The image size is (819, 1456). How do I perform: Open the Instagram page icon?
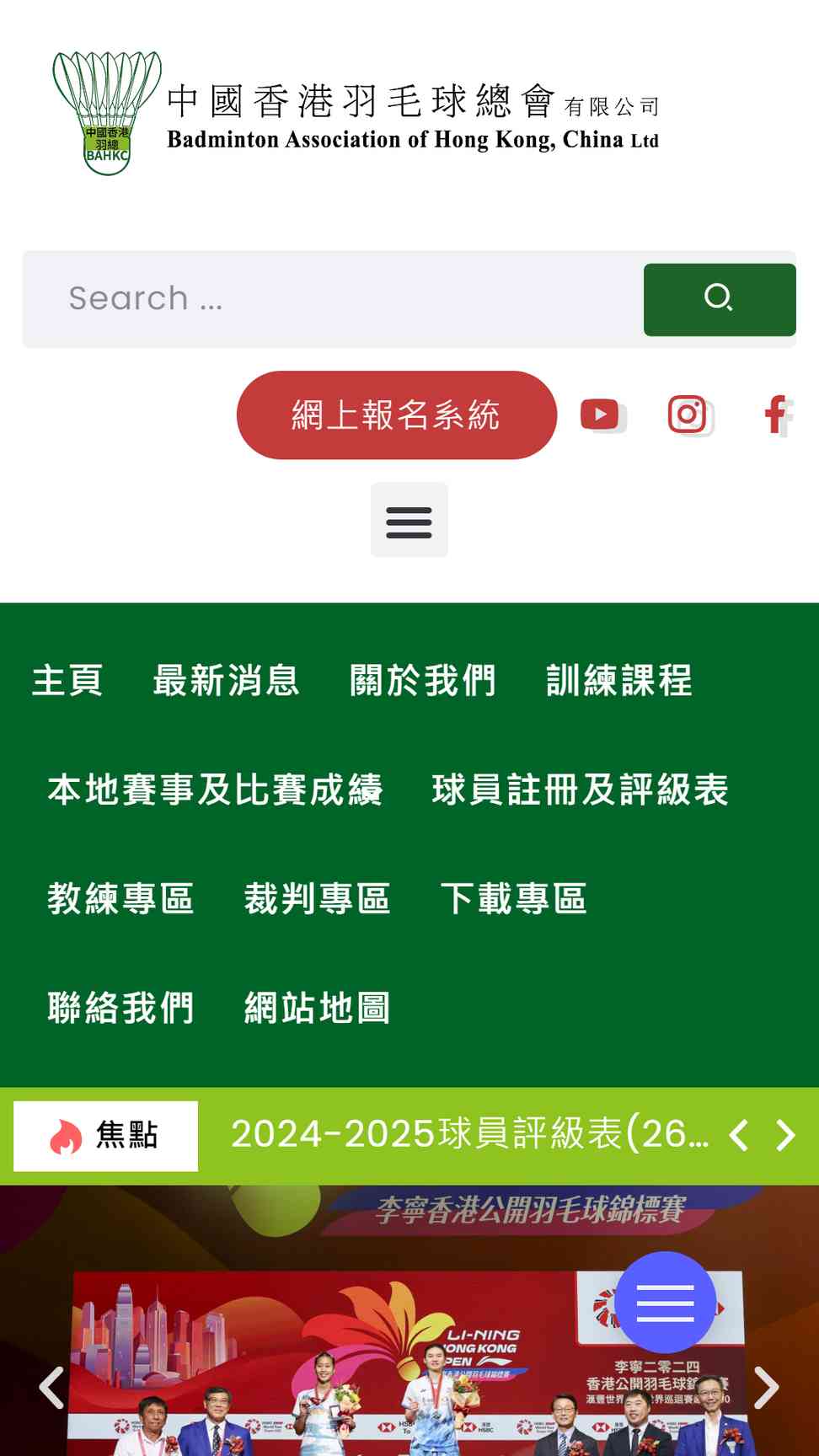pyautogui.click(x=688, y=415)
